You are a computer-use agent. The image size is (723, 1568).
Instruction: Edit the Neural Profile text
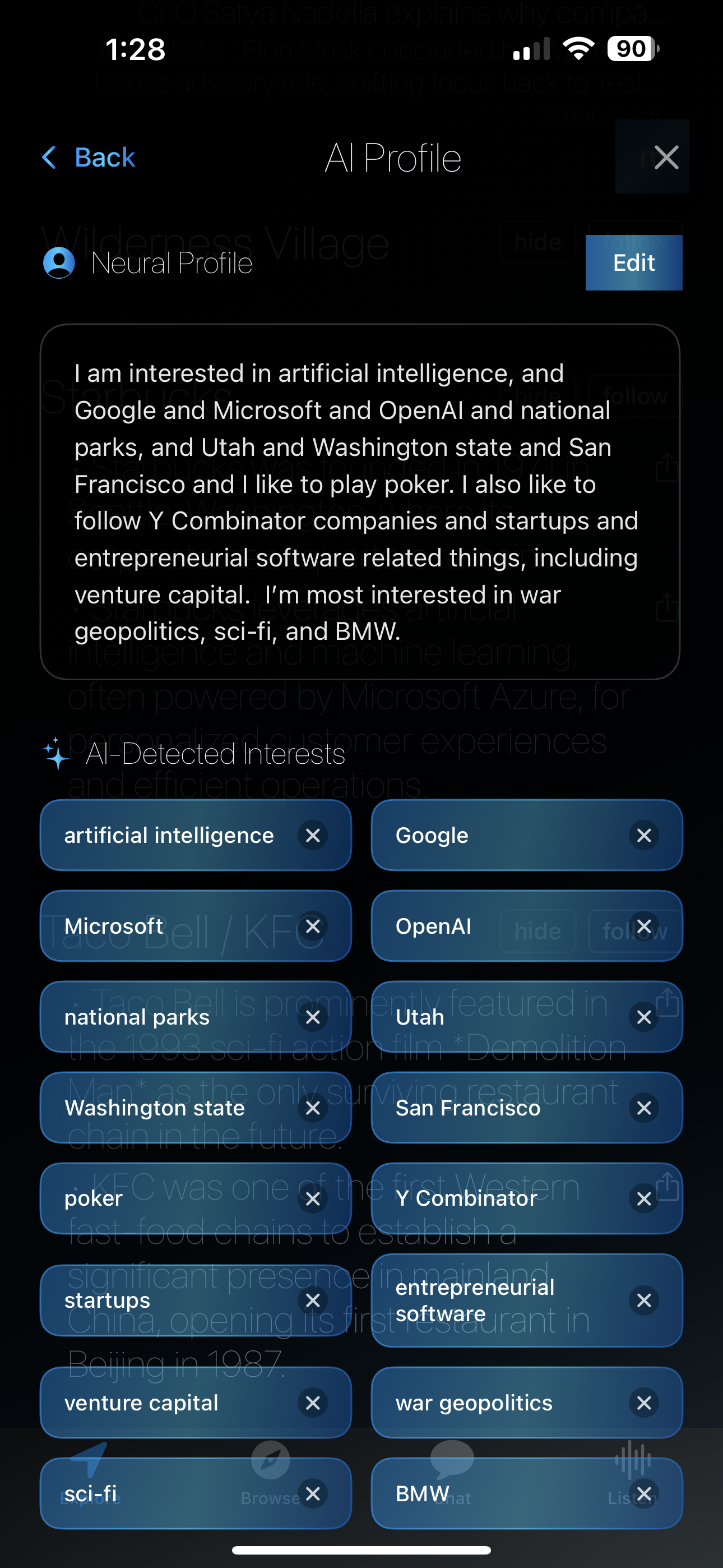click(x=633, y=263)
